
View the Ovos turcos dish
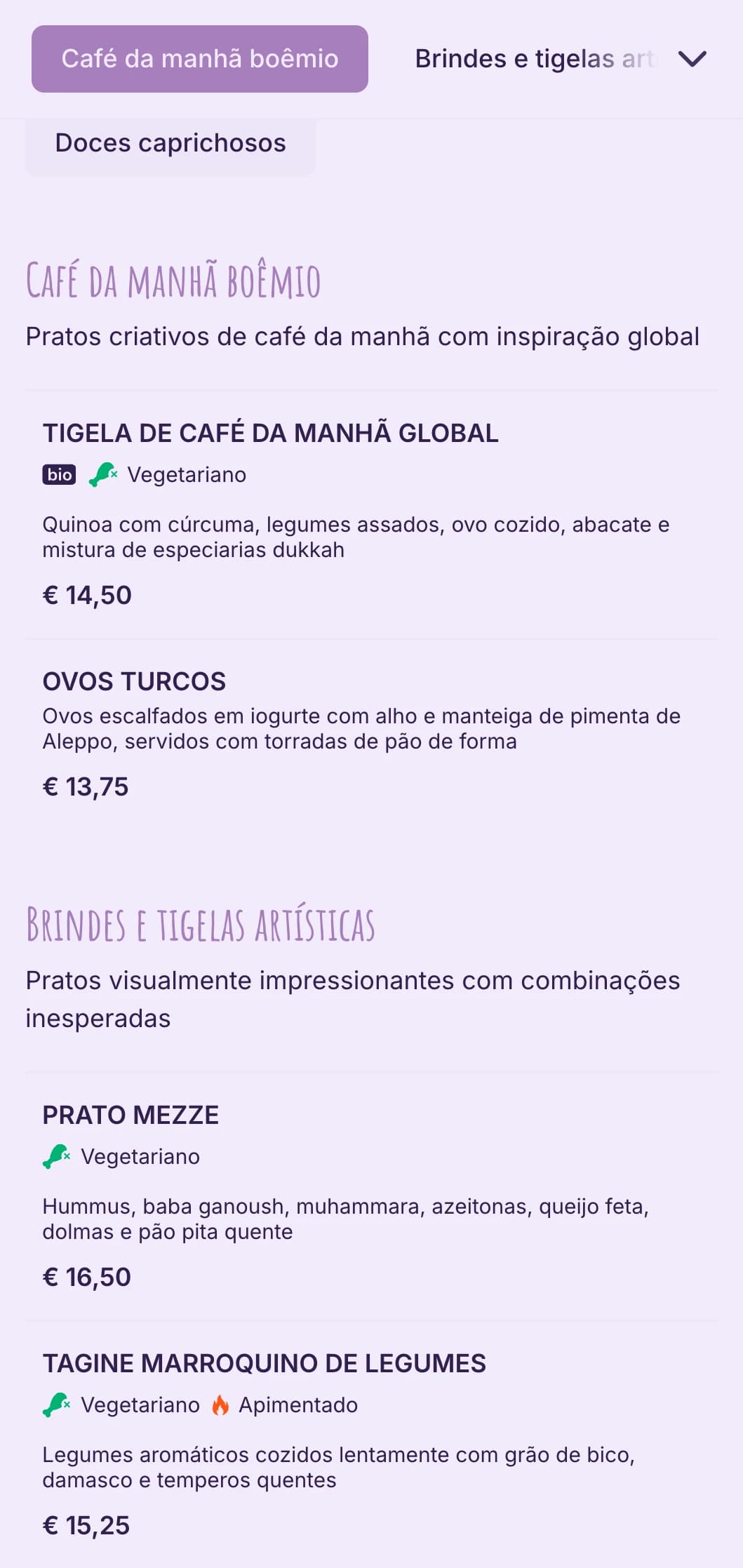pyautogui.click(x=134, y=681)
